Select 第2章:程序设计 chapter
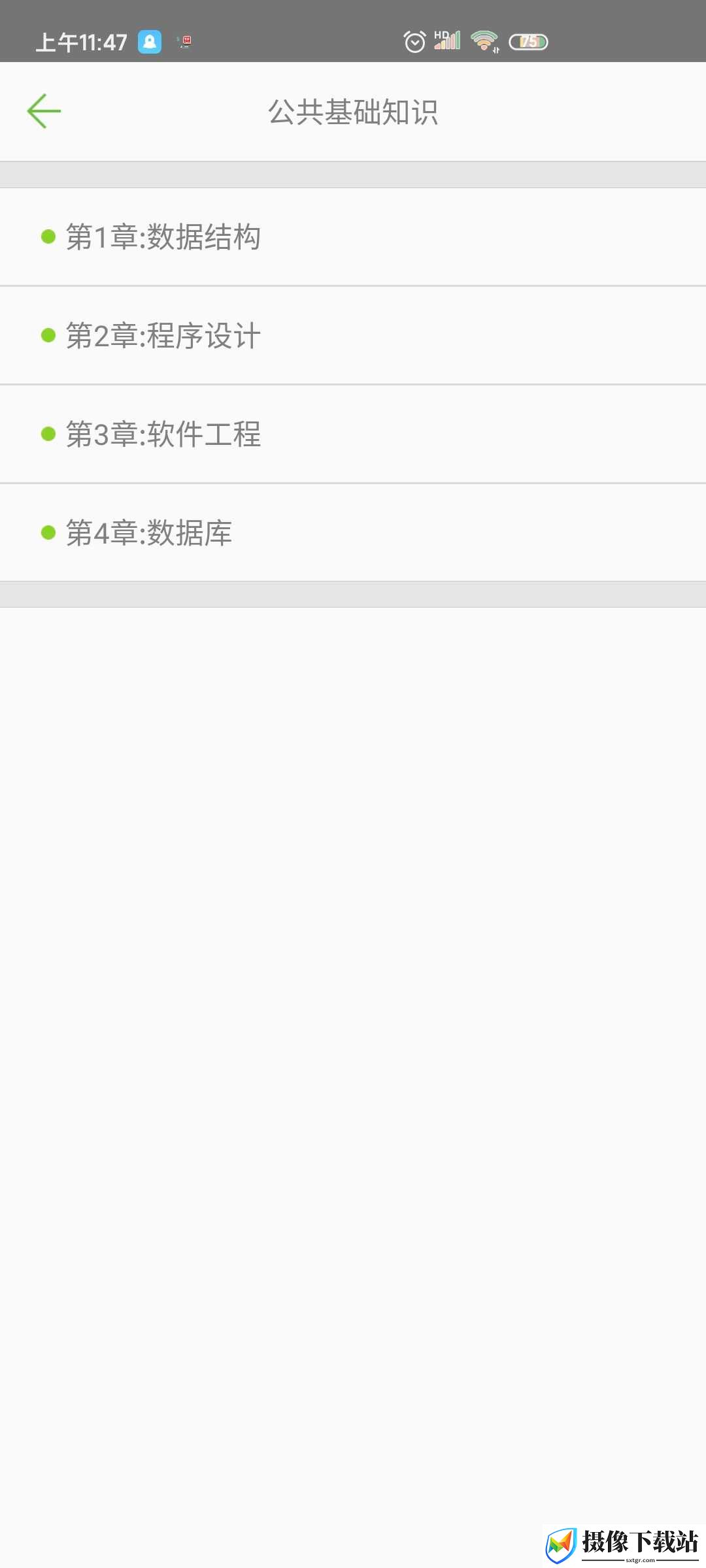Screen dimensions: 706x1568 [x=353, y=336]
